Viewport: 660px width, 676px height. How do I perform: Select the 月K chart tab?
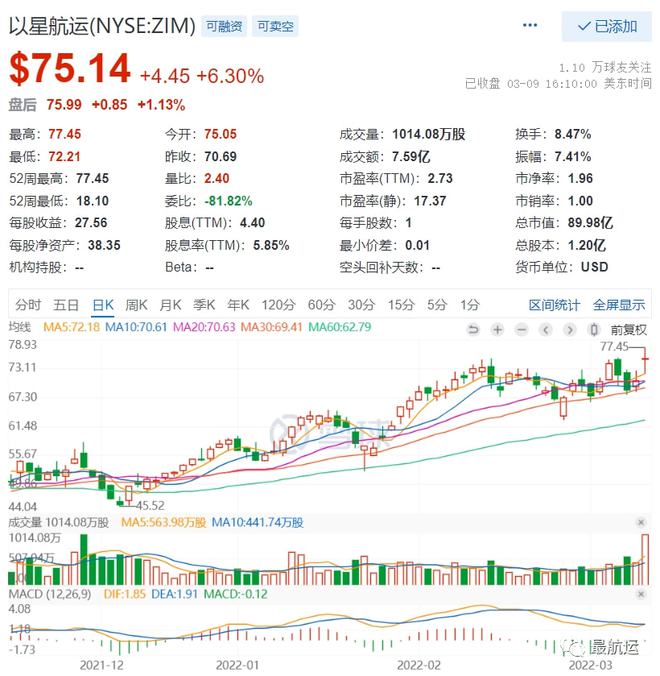tap(170, 305)
